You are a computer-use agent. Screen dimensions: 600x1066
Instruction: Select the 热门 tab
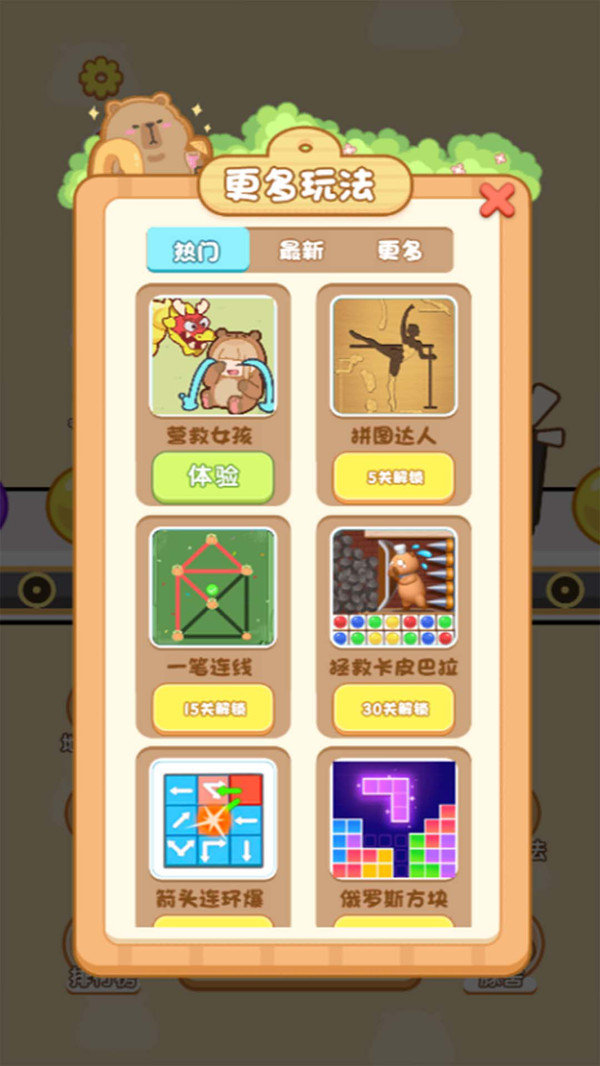tap(198, 250)
